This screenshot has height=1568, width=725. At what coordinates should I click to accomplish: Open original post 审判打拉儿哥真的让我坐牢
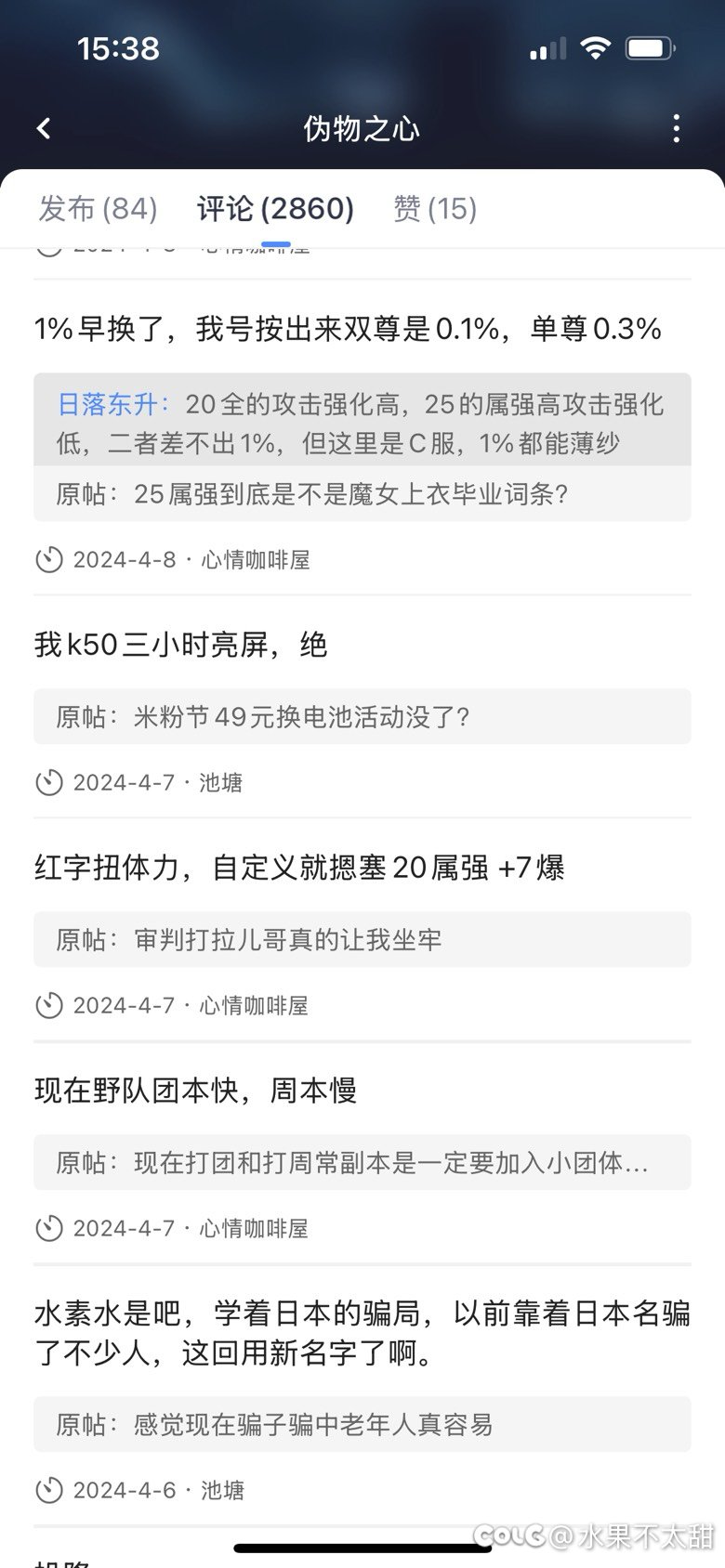pos(362,940)
